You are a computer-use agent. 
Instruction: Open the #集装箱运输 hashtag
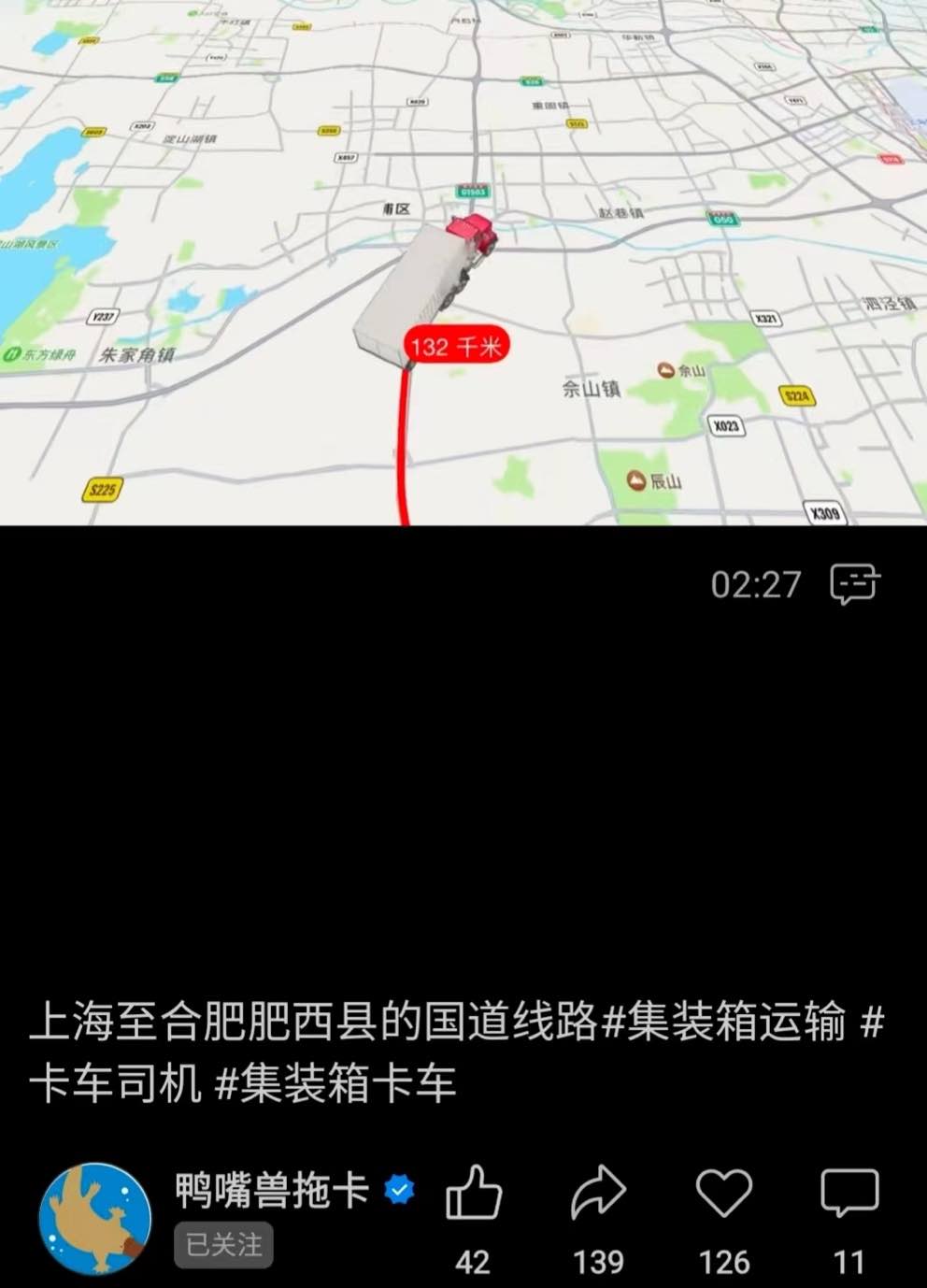(x=724, y=1022)
